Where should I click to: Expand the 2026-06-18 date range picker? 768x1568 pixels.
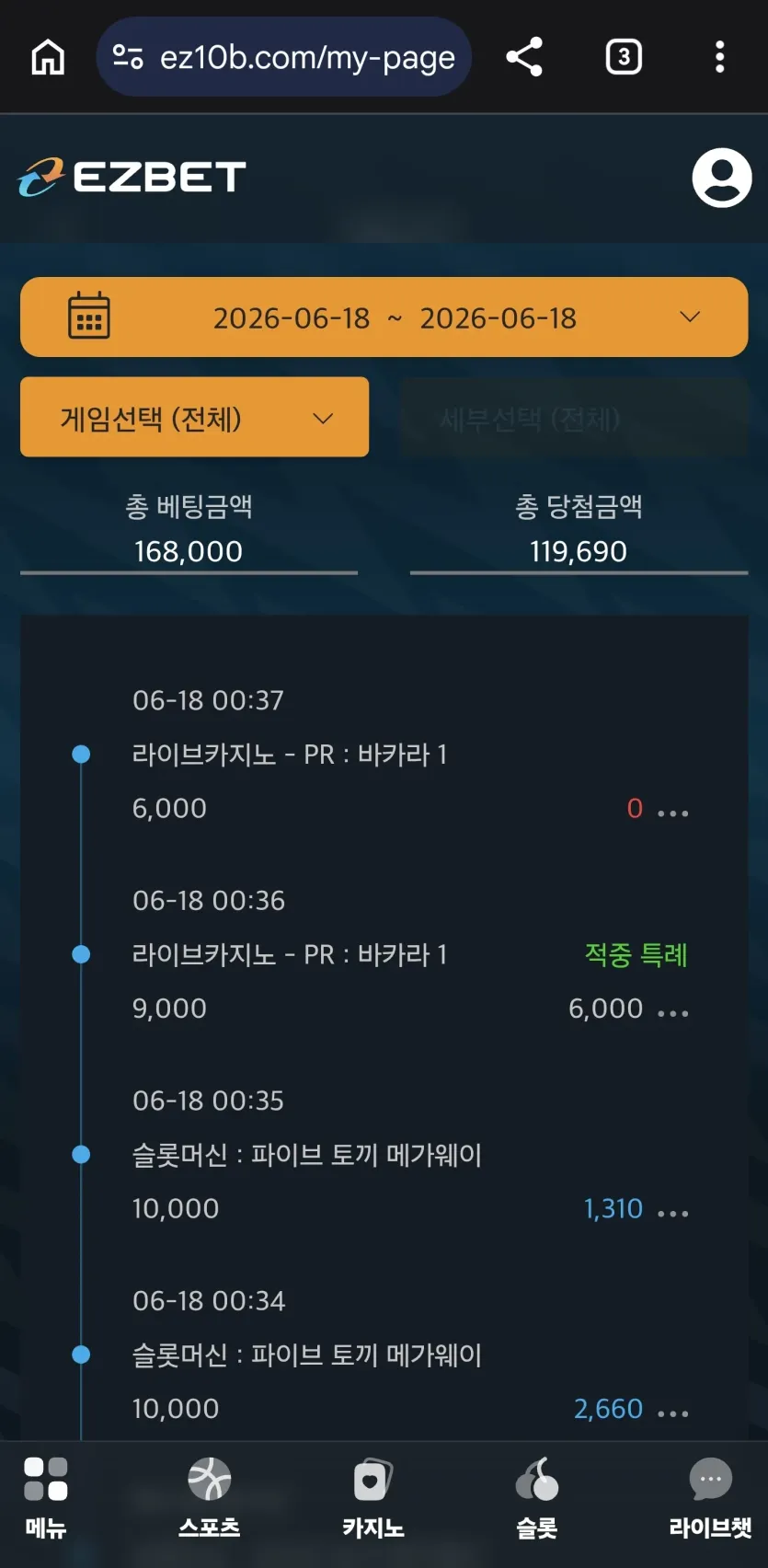(x=384, y=317)
